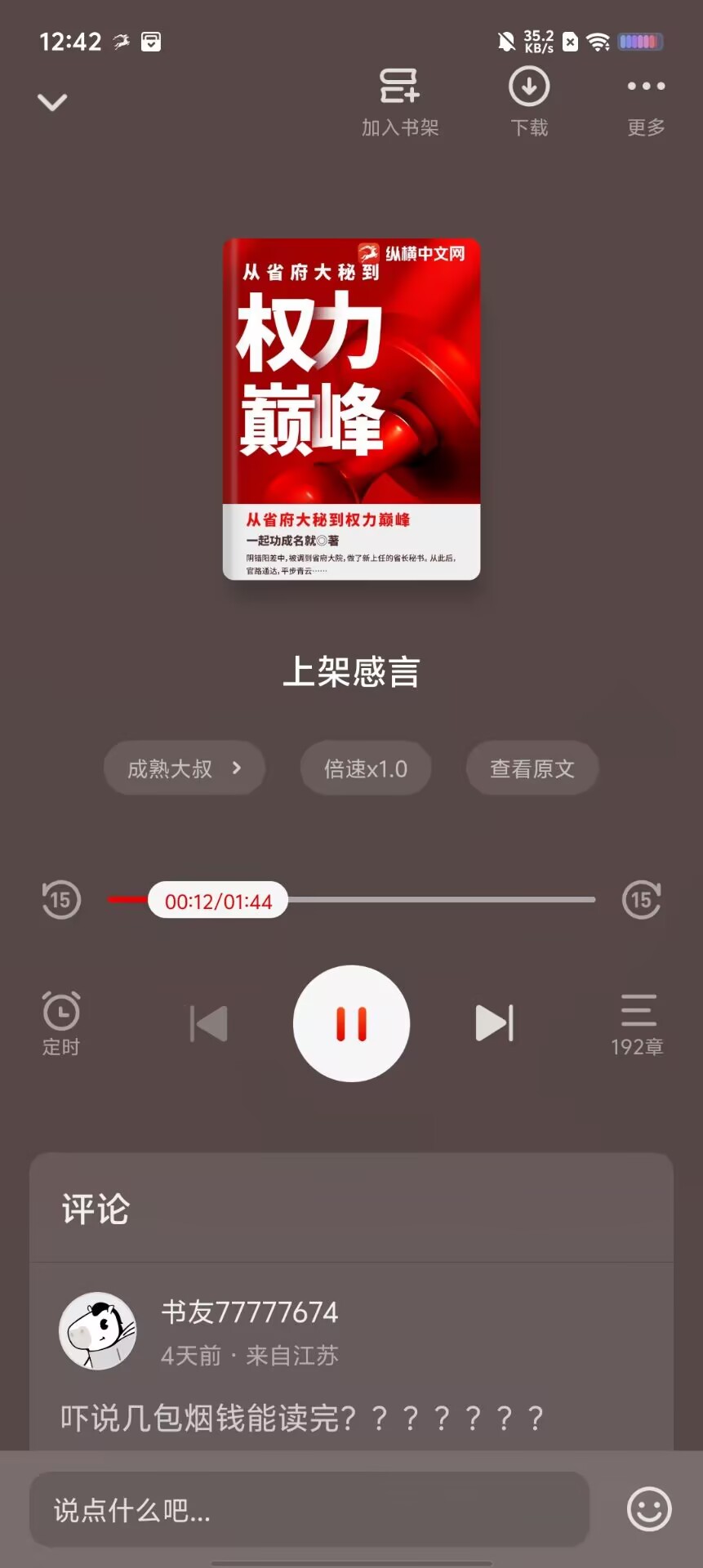Tap the comment field 说点什么吧
The image size is (703, 1568).
[x=309, y=1509]
